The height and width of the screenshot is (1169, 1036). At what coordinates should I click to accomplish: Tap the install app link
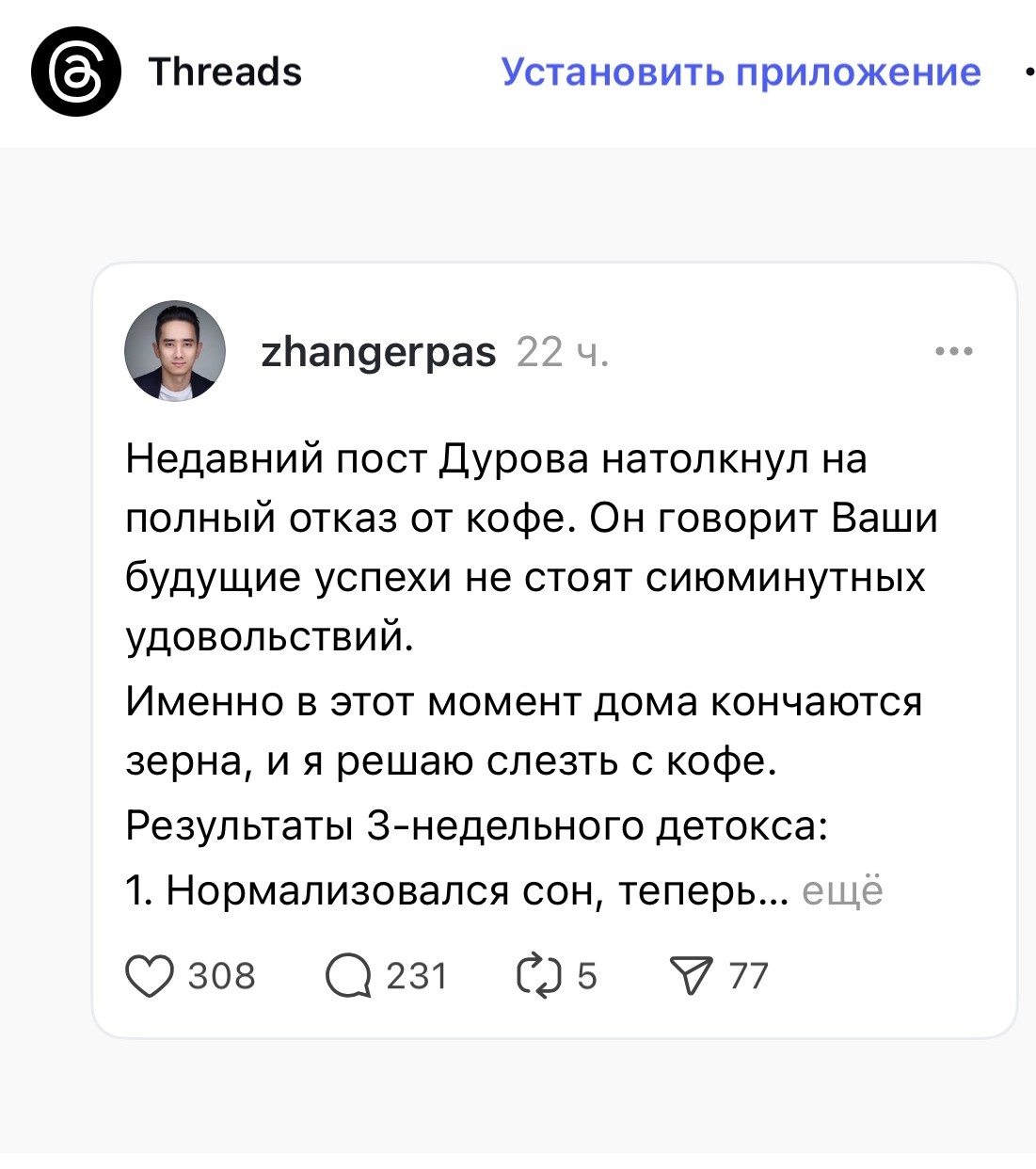coord(741,72)
